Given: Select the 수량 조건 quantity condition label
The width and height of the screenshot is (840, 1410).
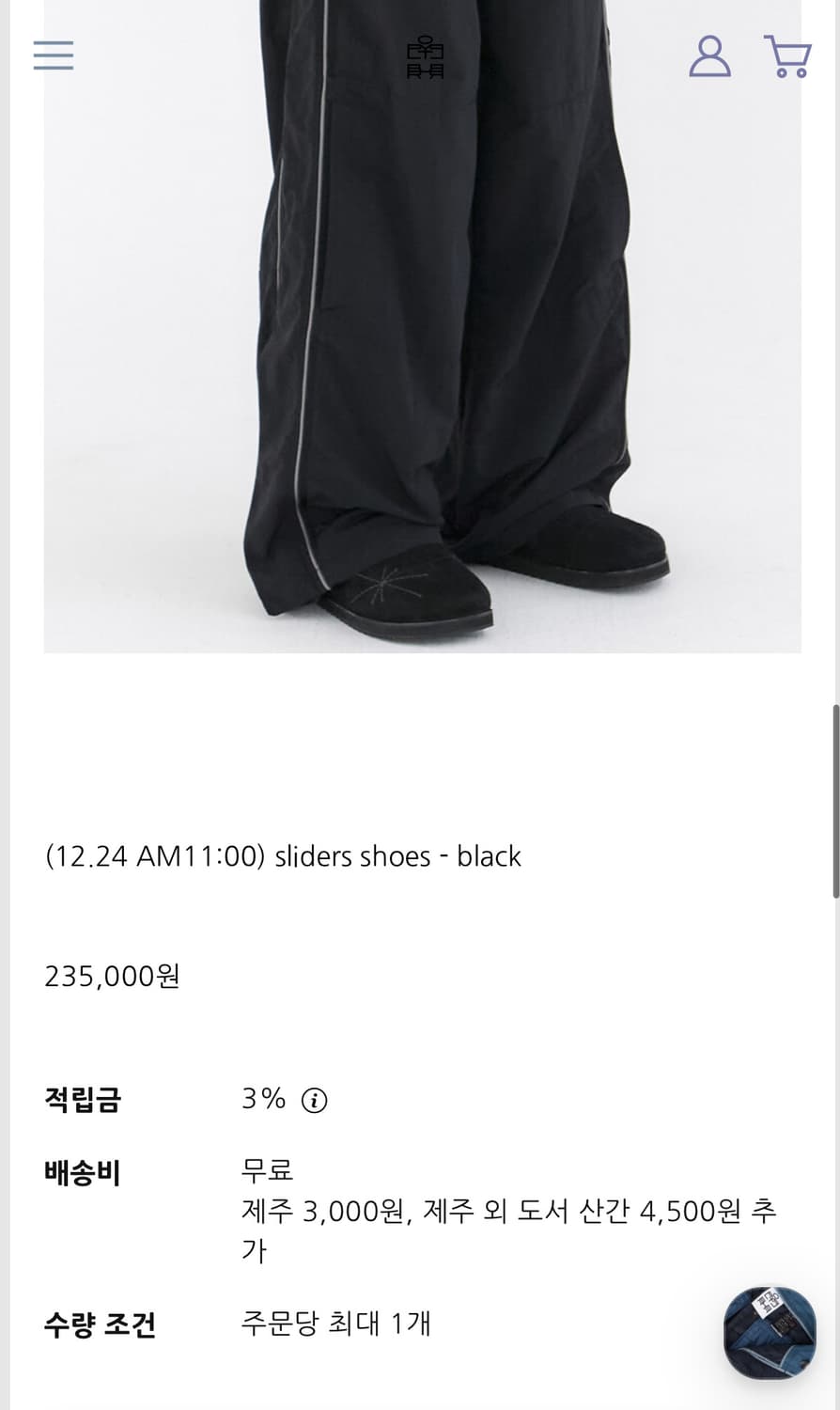Looking at the screenshot, I should (x=99, y=1325).
